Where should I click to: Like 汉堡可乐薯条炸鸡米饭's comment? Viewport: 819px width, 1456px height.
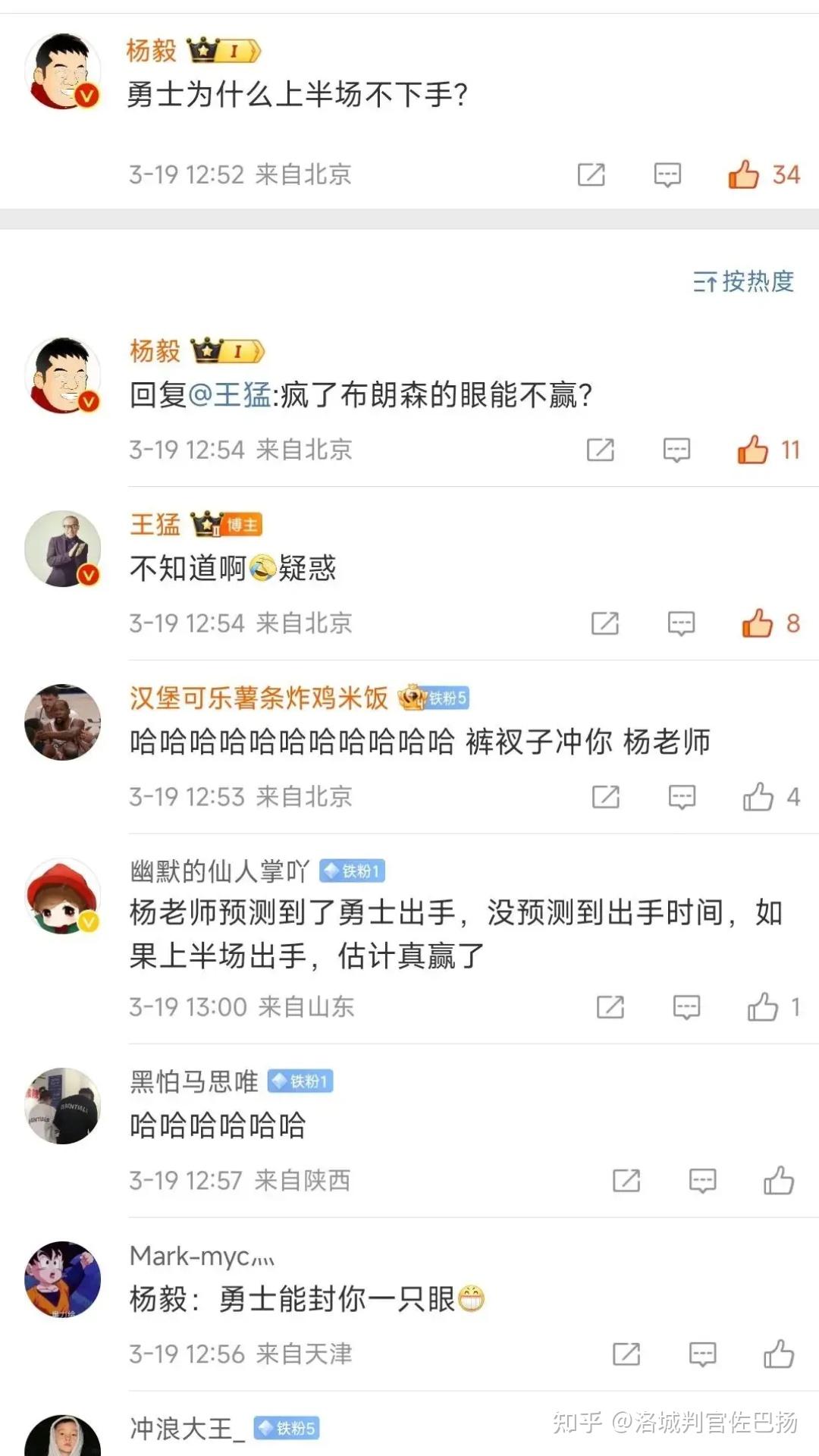click(x=758, y=797)
